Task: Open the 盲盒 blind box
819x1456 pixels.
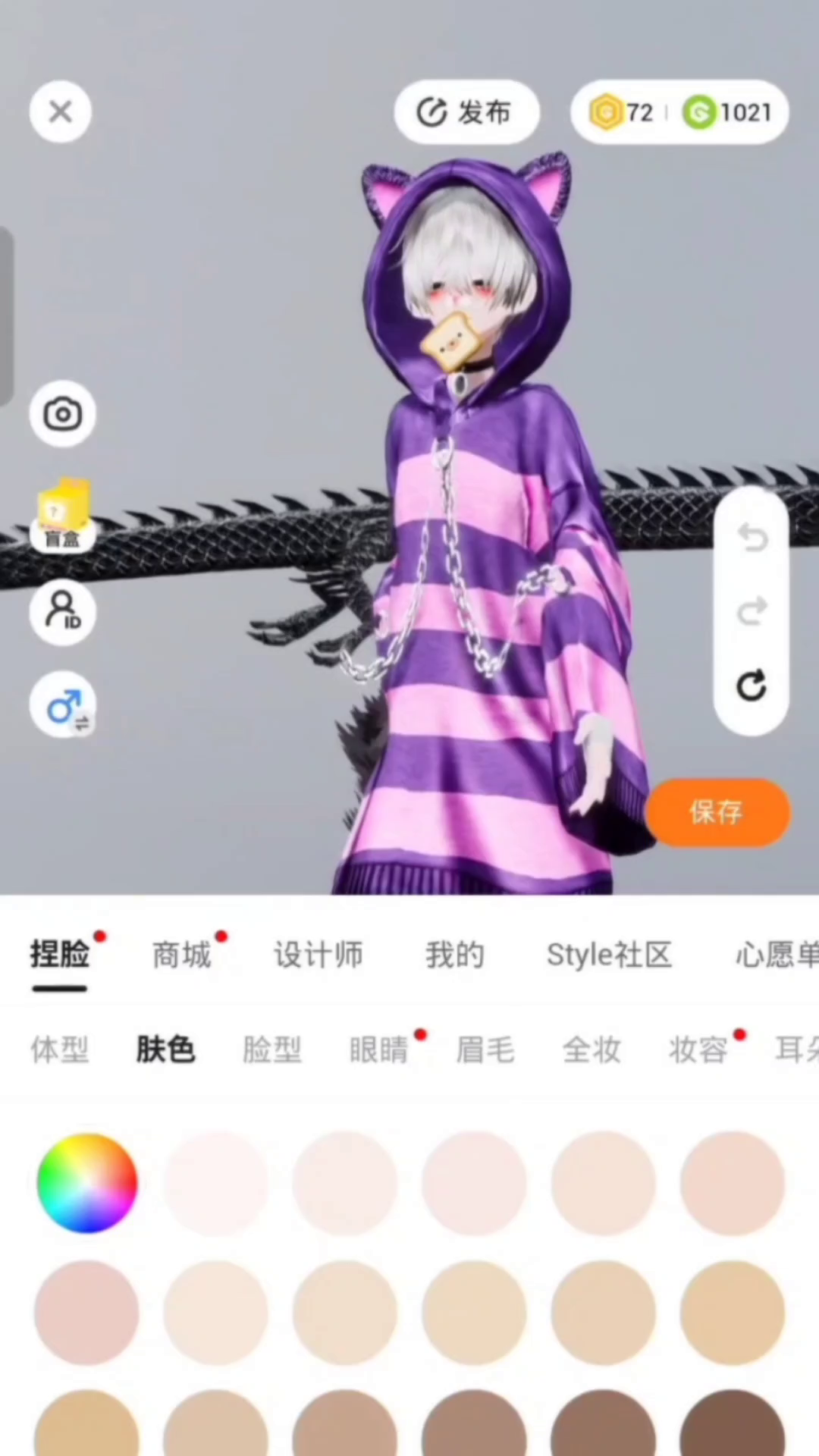Action: [x=62, y=514]
